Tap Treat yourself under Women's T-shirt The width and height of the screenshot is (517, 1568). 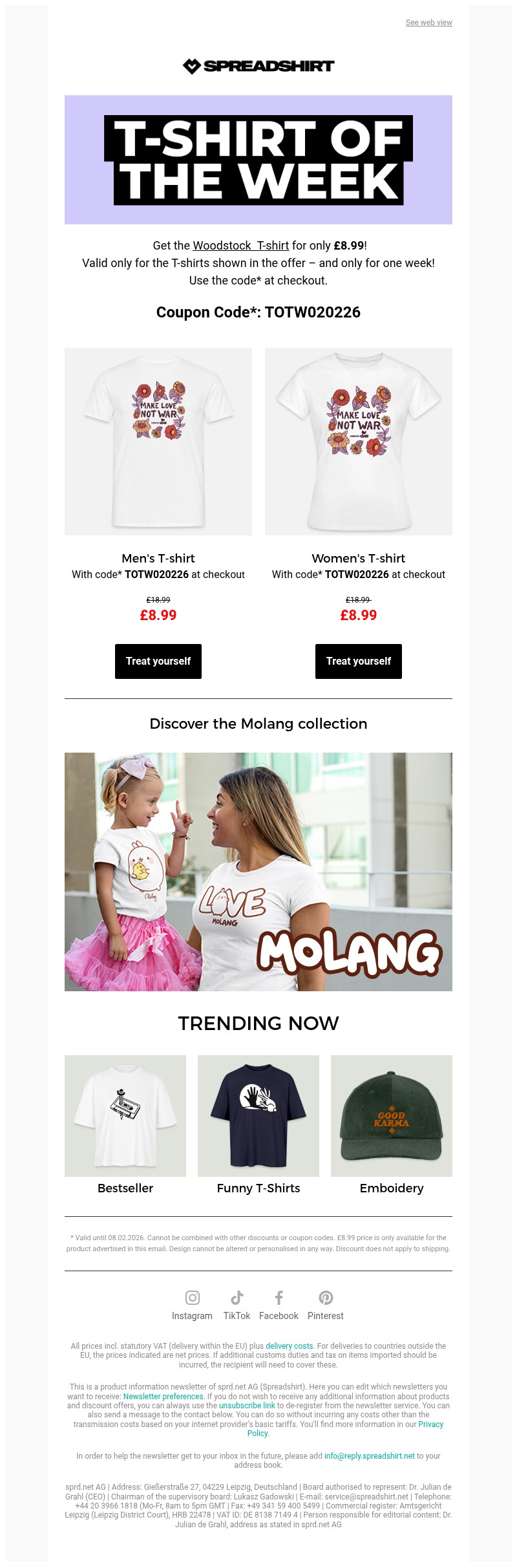[359, 661]
